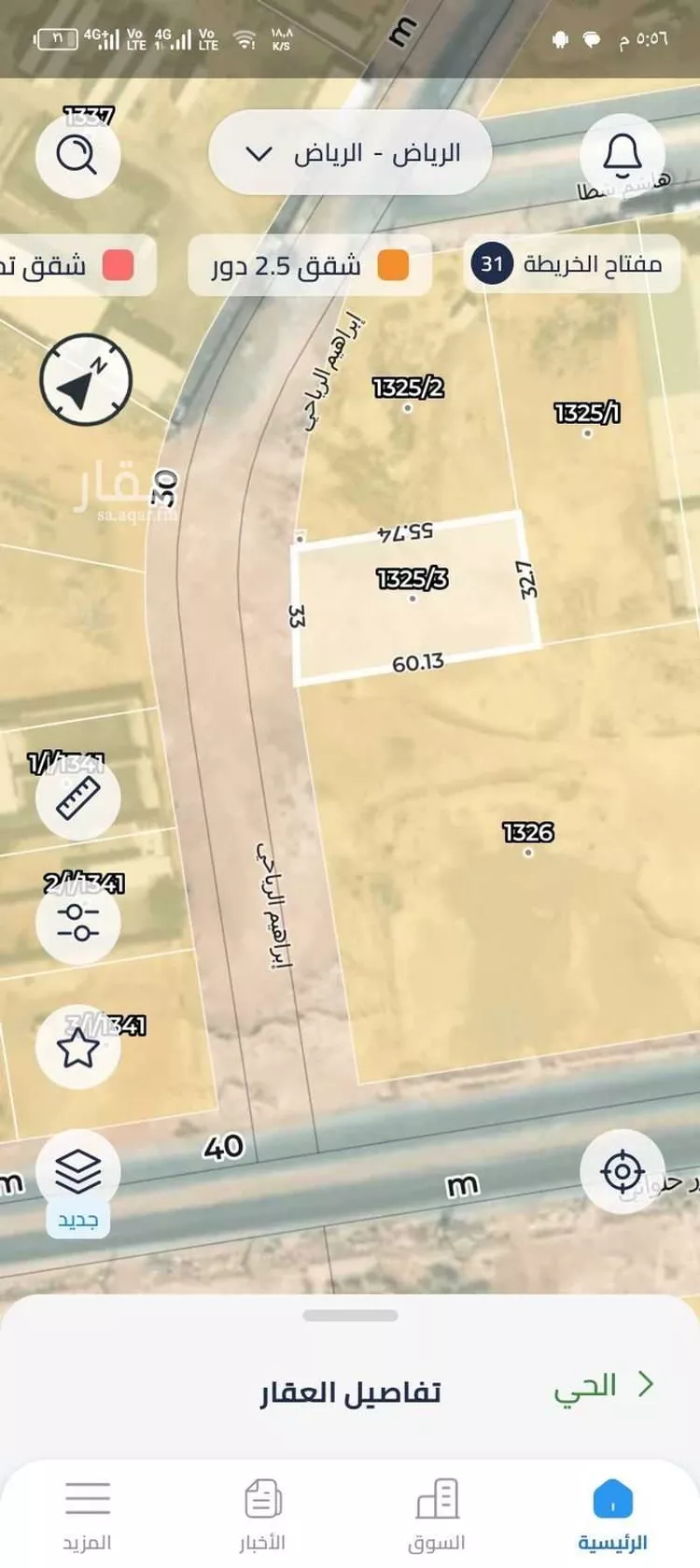Center map on my location
This screenshot has height=1568, width=700.
[x=623, y=1171]
